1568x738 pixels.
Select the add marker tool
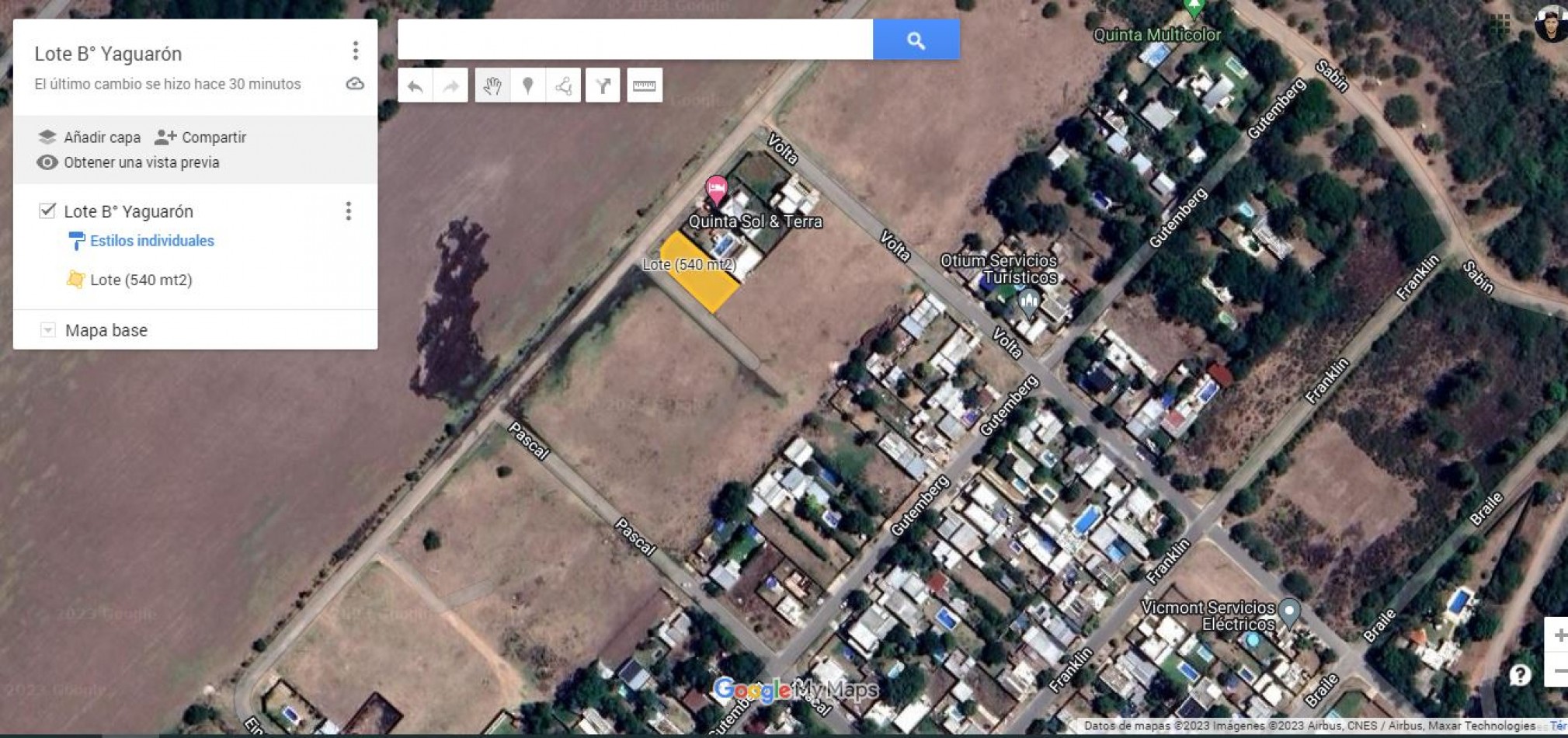click(x=528, y=86)
